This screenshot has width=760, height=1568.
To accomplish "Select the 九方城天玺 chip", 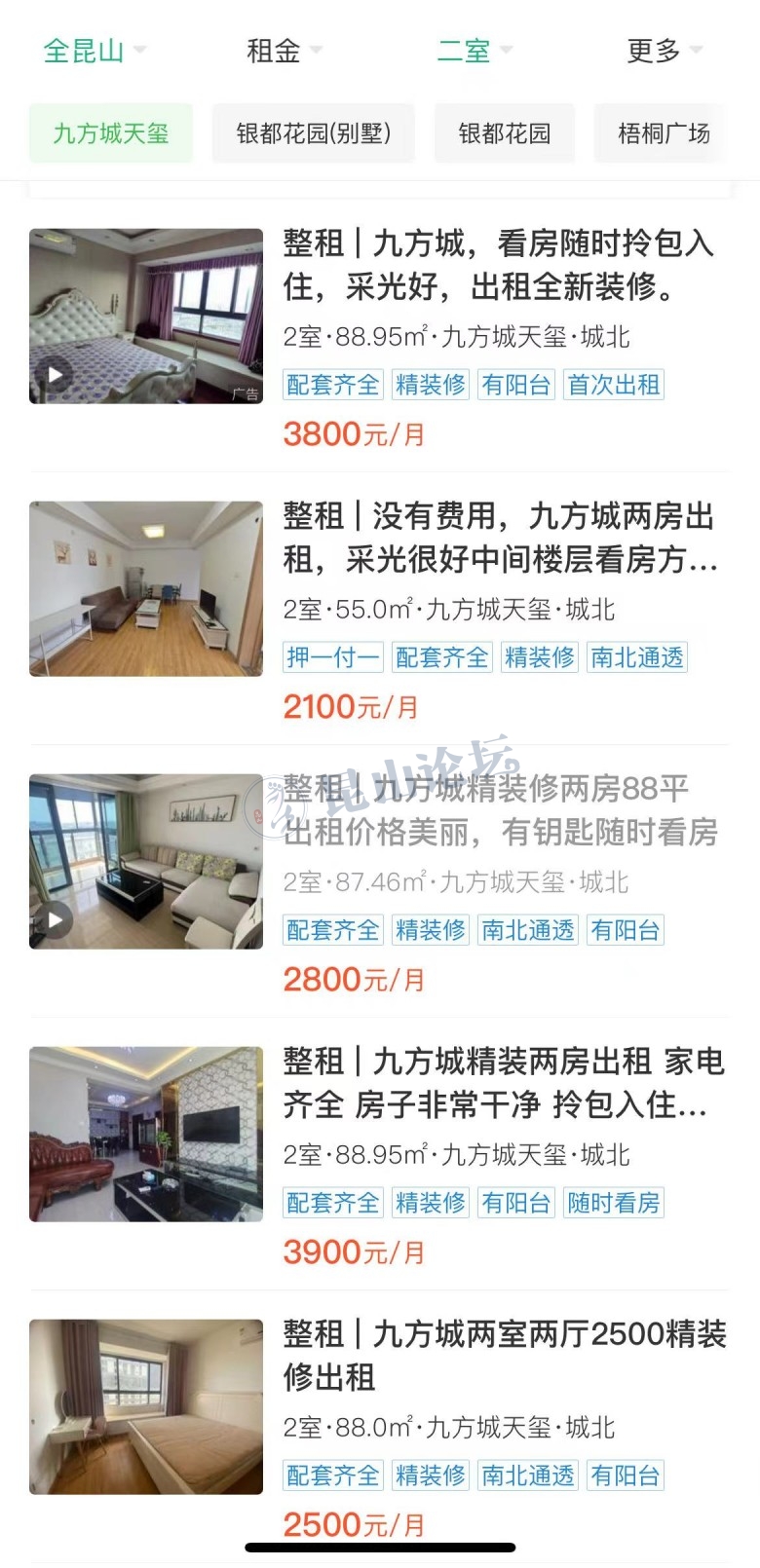I will (x=111, y=133).
